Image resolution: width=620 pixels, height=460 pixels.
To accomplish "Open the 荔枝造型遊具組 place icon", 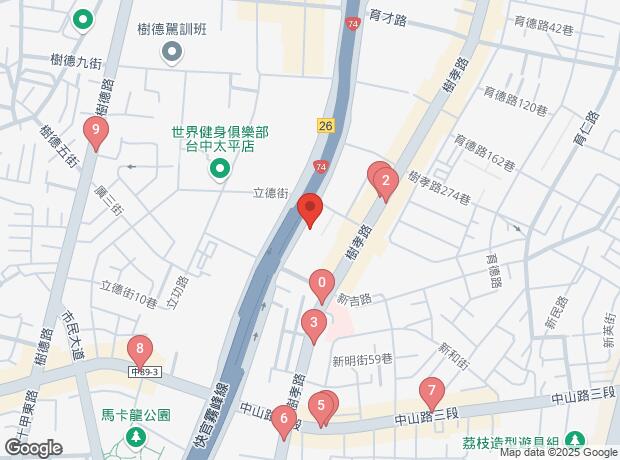I will [x=575, y=440].
